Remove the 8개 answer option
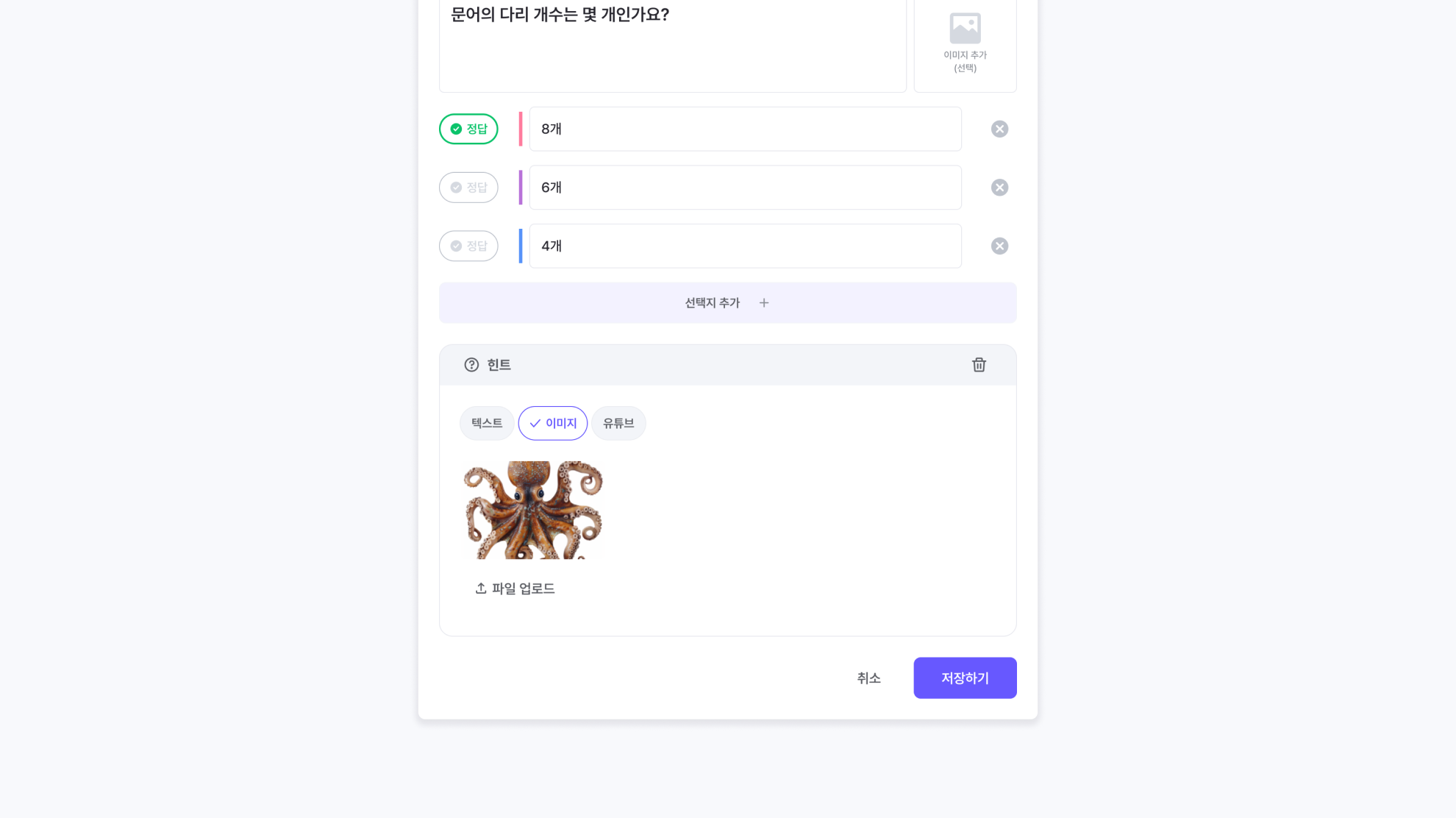 (999, 129)
